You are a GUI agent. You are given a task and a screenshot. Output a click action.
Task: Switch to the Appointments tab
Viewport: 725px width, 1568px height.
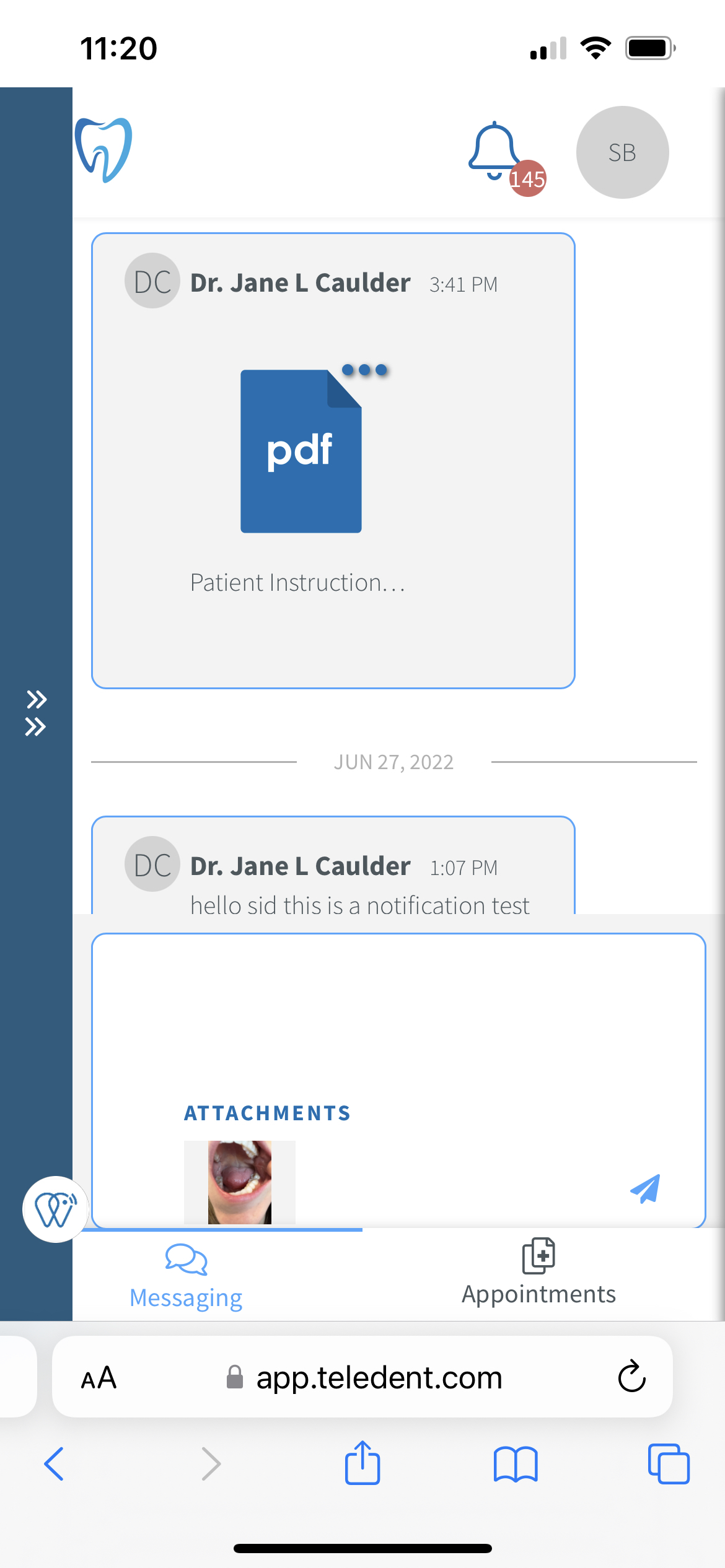coord(539,1273)
